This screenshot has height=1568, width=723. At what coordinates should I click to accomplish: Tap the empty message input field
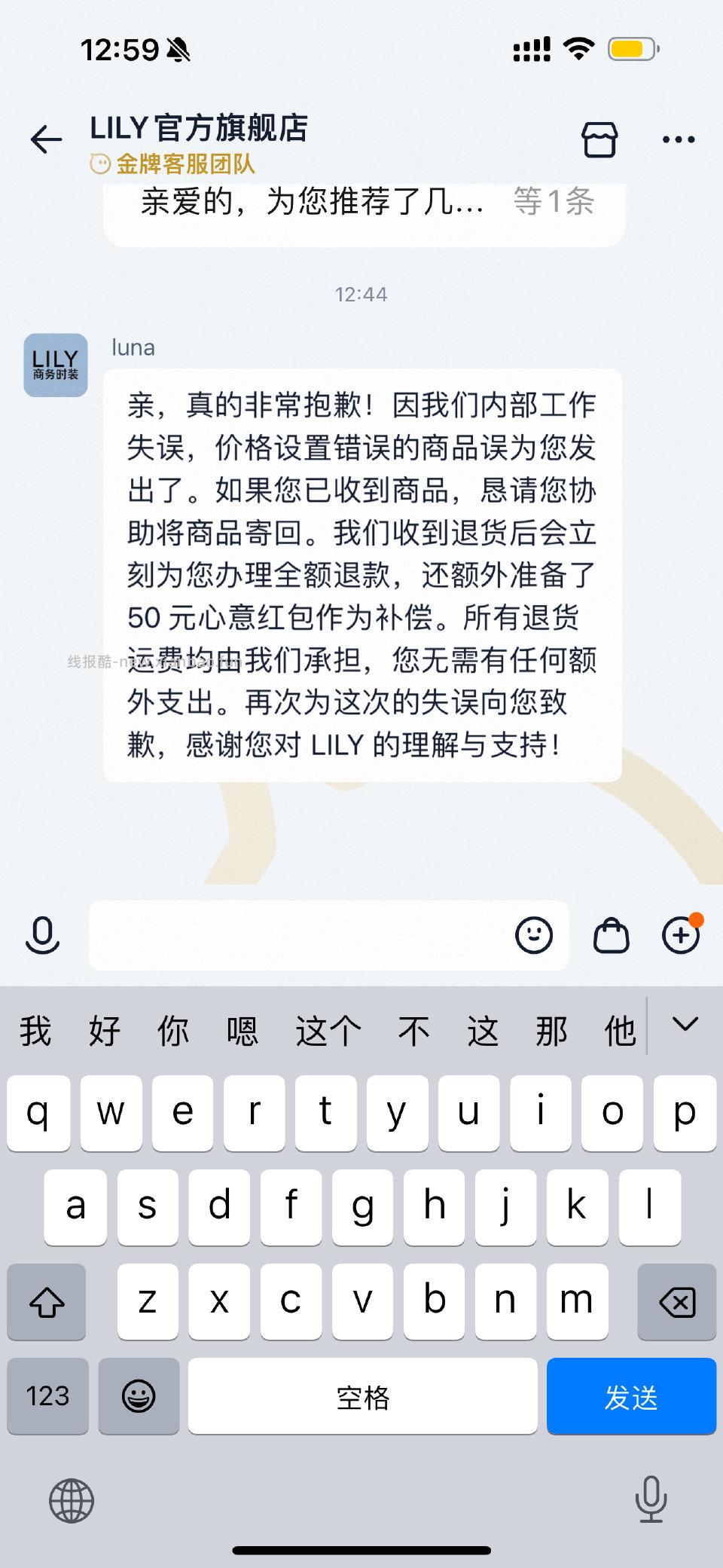pos(301,936)
